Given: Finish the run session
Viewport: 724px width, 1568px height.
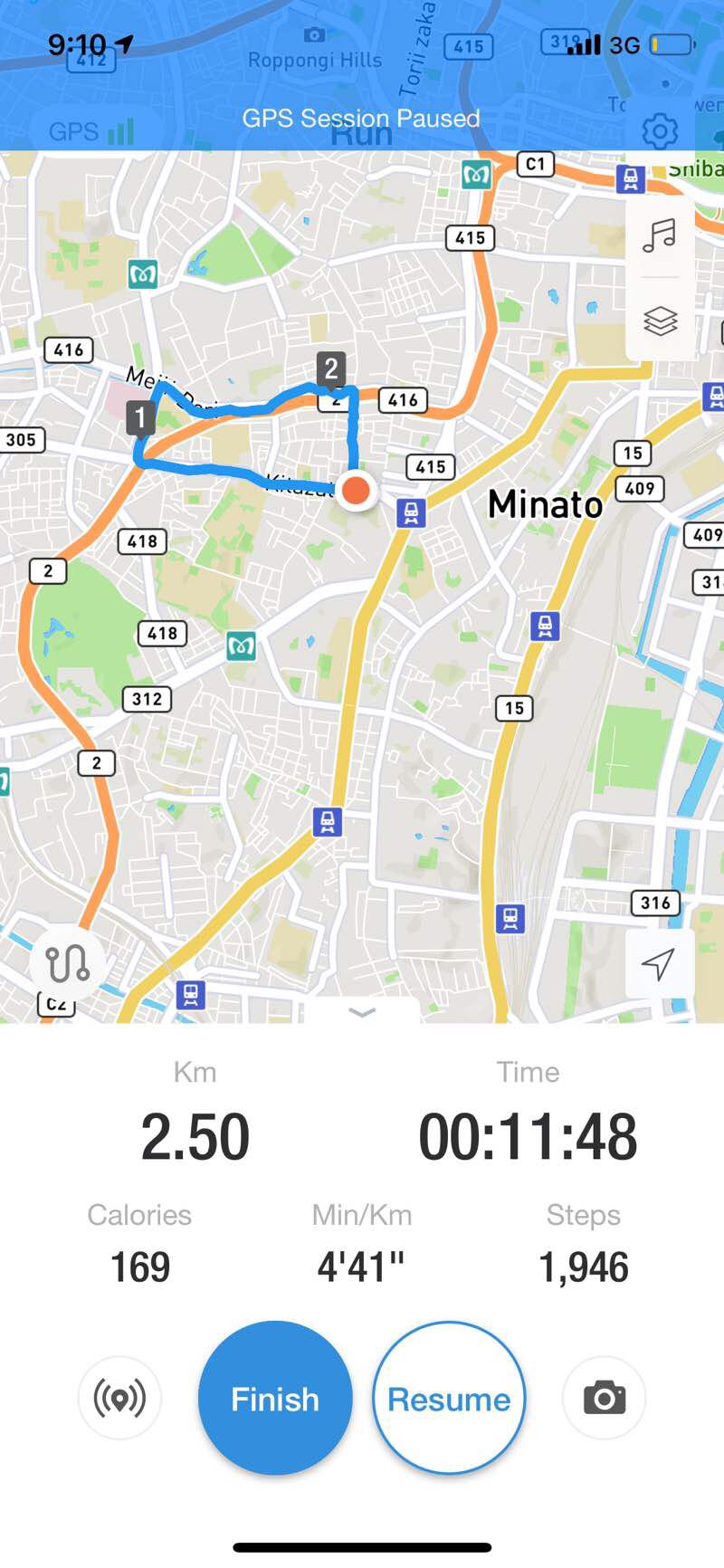Looking at the screenshot, I should click(275, 1399).
